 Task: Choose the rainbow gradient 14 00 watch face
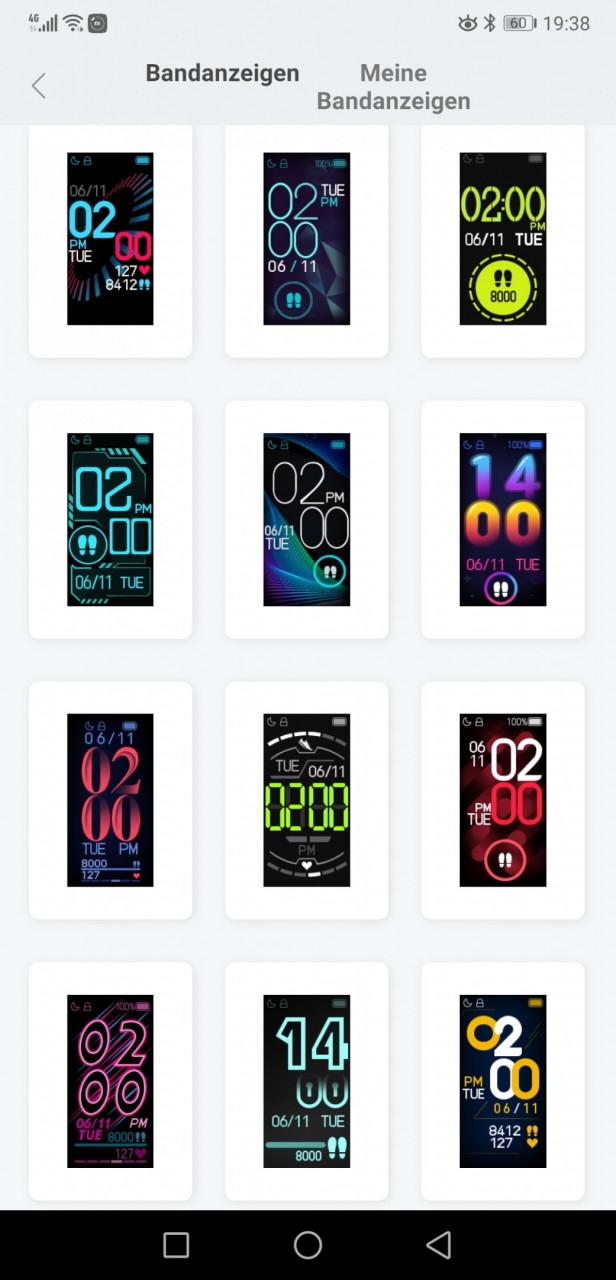point(503,520)
